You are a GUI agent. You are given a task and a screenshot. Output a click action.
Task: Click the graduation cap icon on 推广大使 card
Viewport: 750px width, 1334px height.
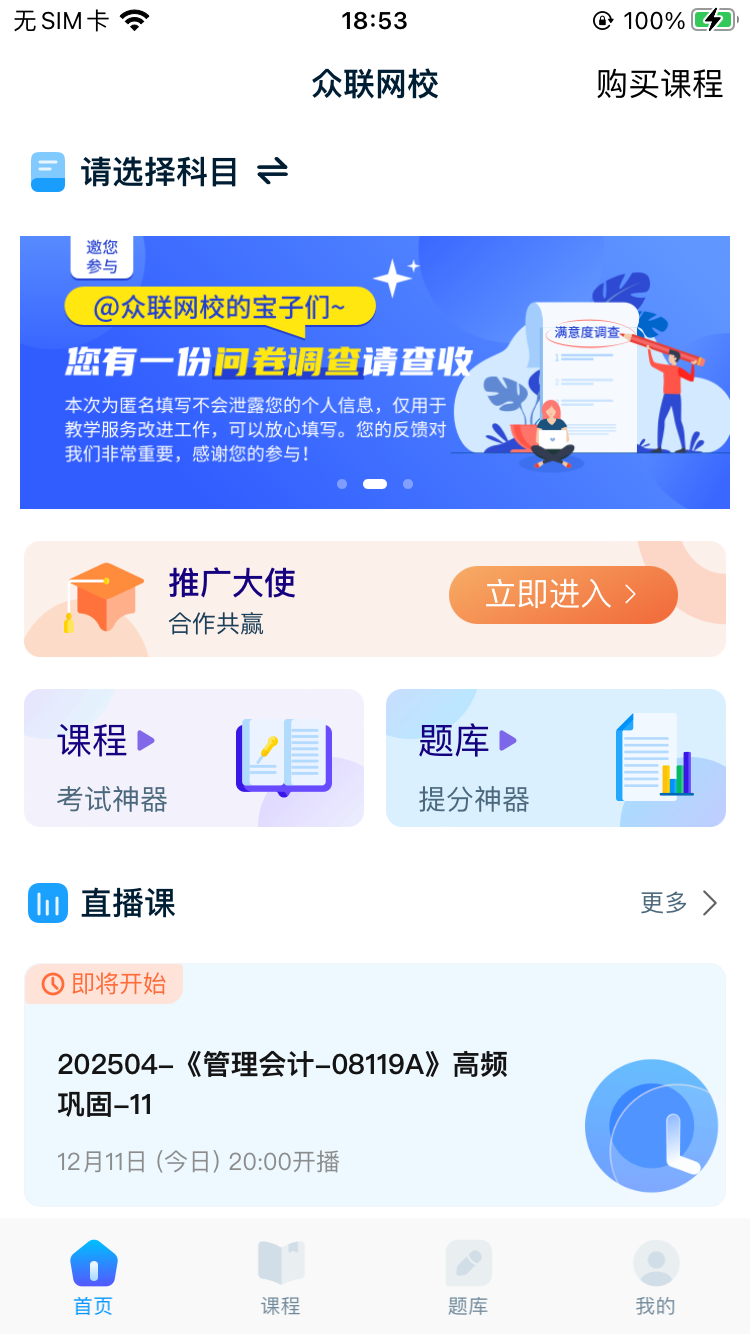click(96, 594)
